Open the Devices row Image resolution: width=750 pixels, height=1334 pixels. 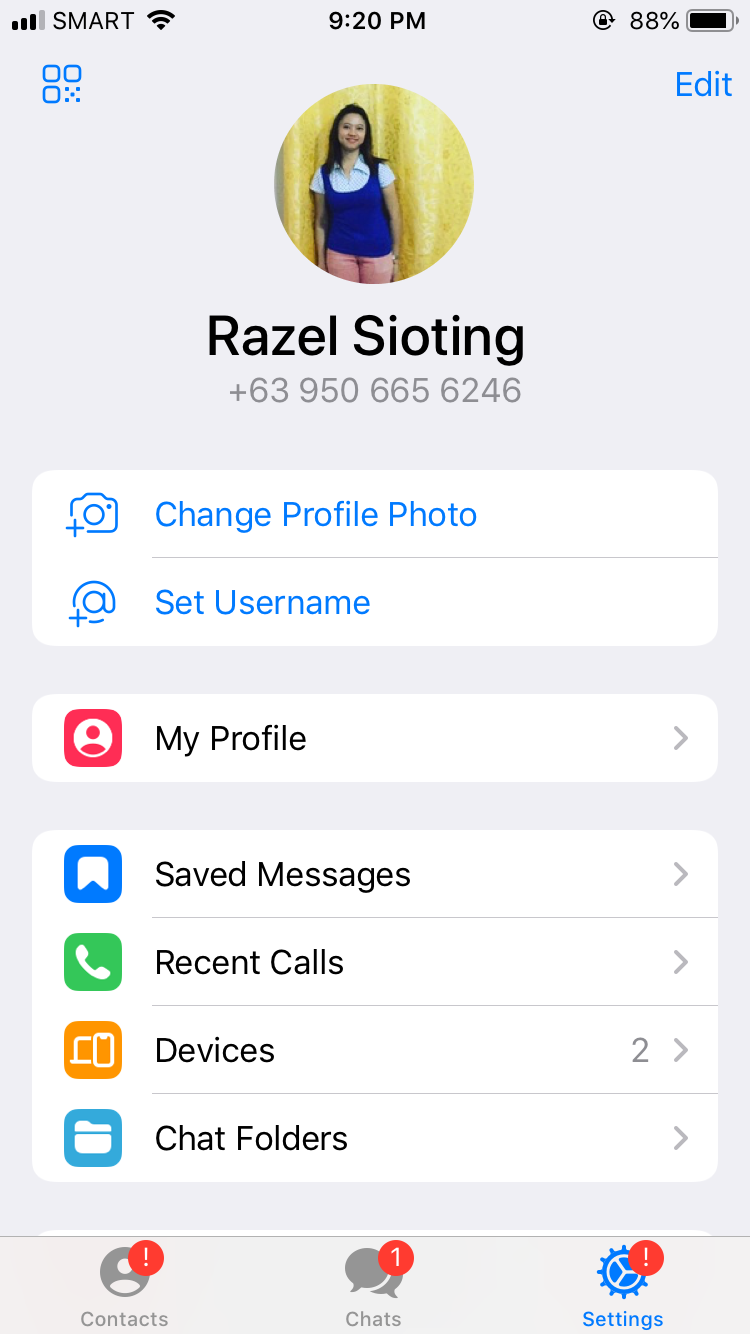click(x=375, y=1050)
